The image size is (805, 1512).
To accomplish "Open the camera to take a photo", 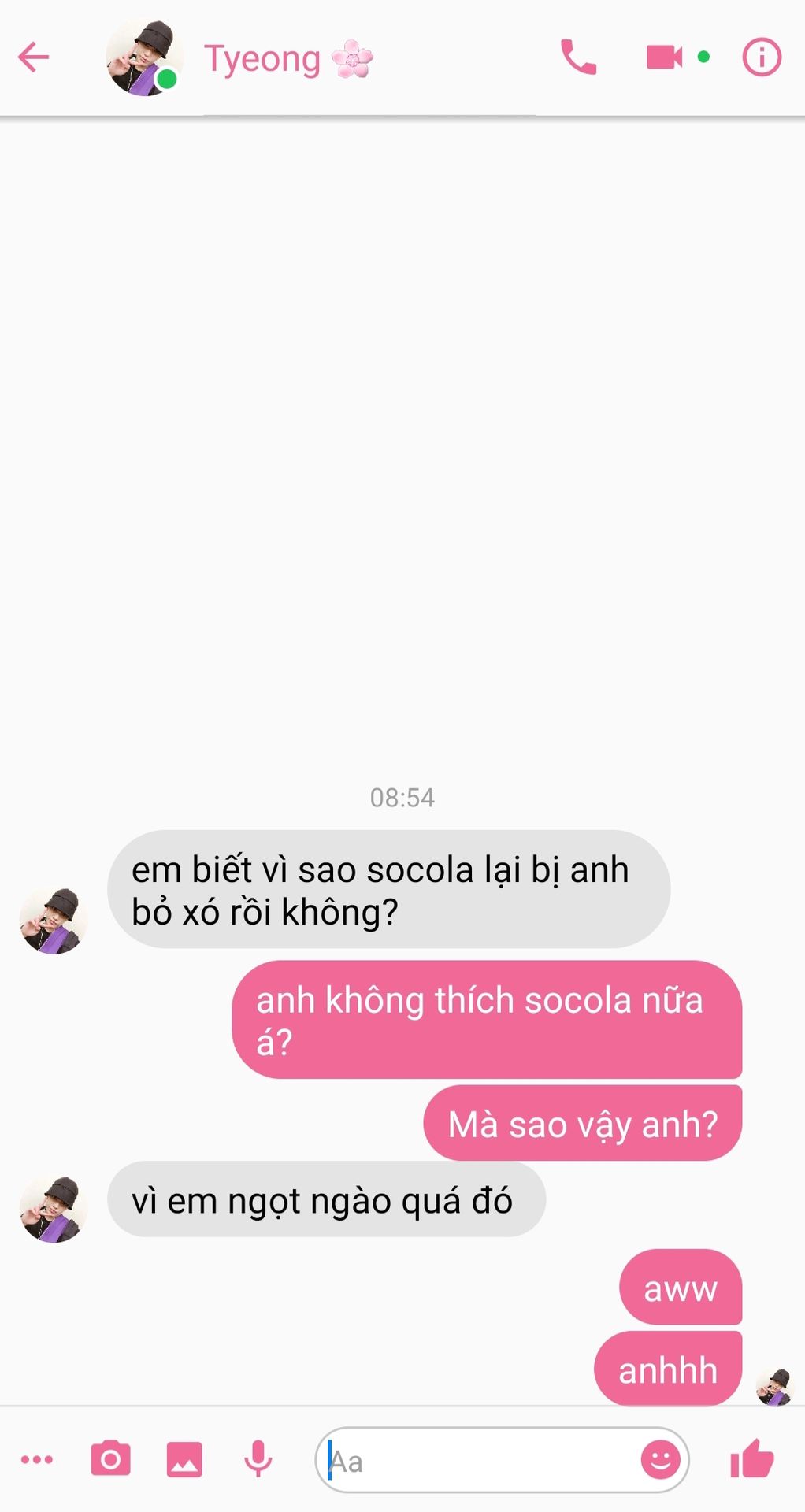I will coord(110,1459).
